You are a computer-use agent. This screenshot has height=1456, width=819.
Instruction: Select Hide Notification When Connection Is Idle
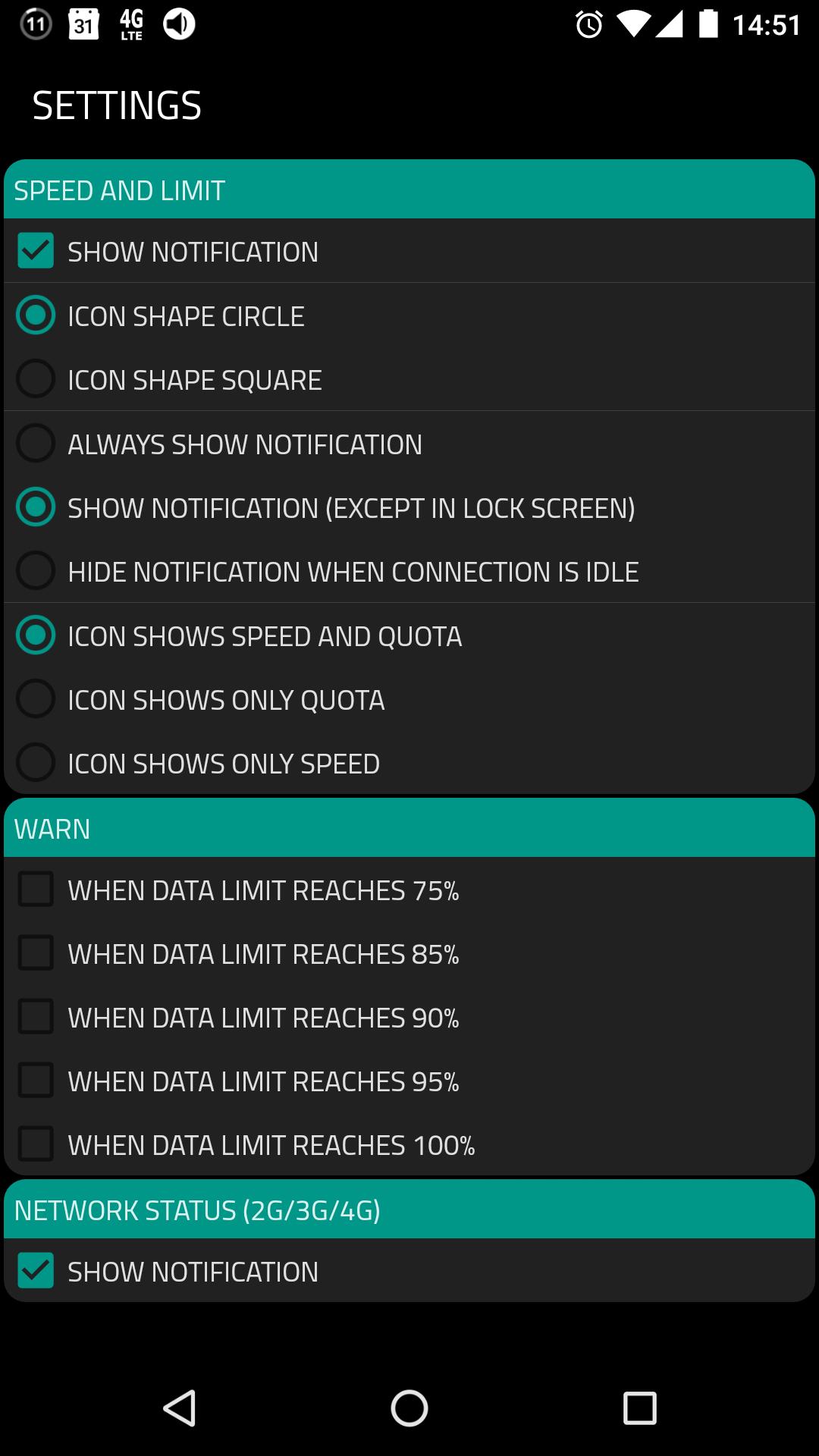36,571
